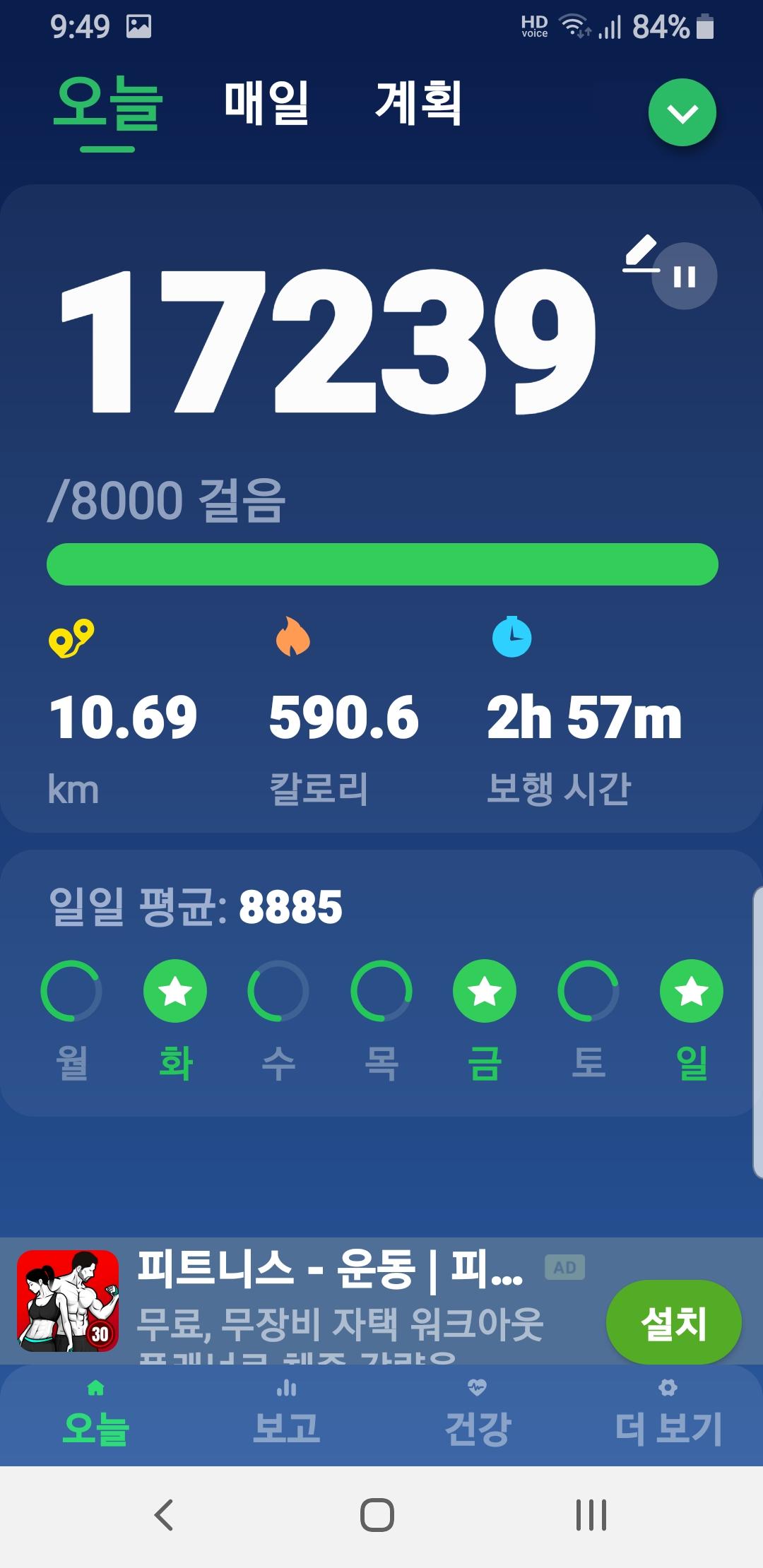Open the 건강 tab in bottom navigation
The height and width of the screenshot is (1568, 763).
click(477, 1415)
